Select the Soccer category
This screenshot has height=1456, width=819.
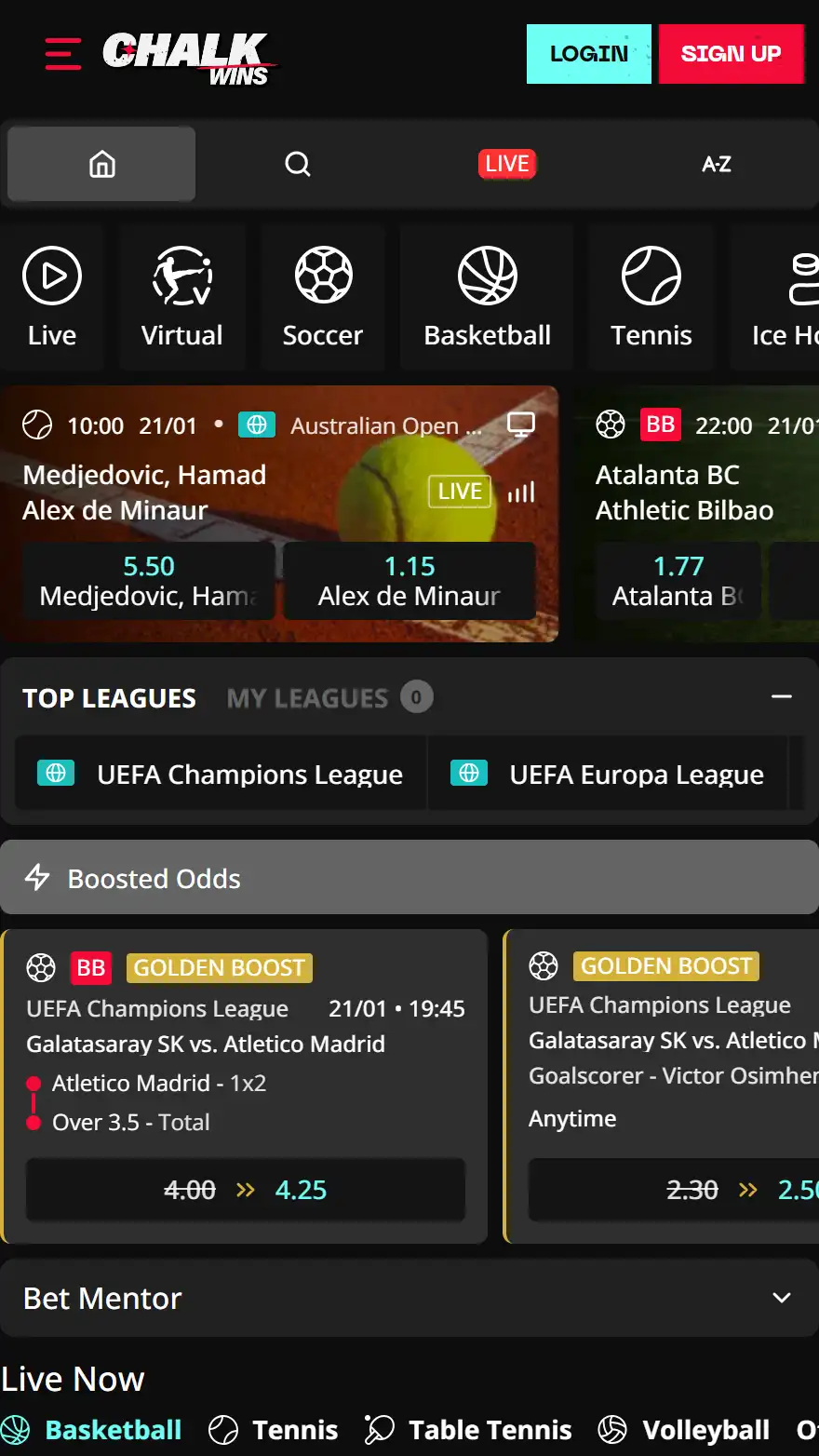(x=323, y=296)
